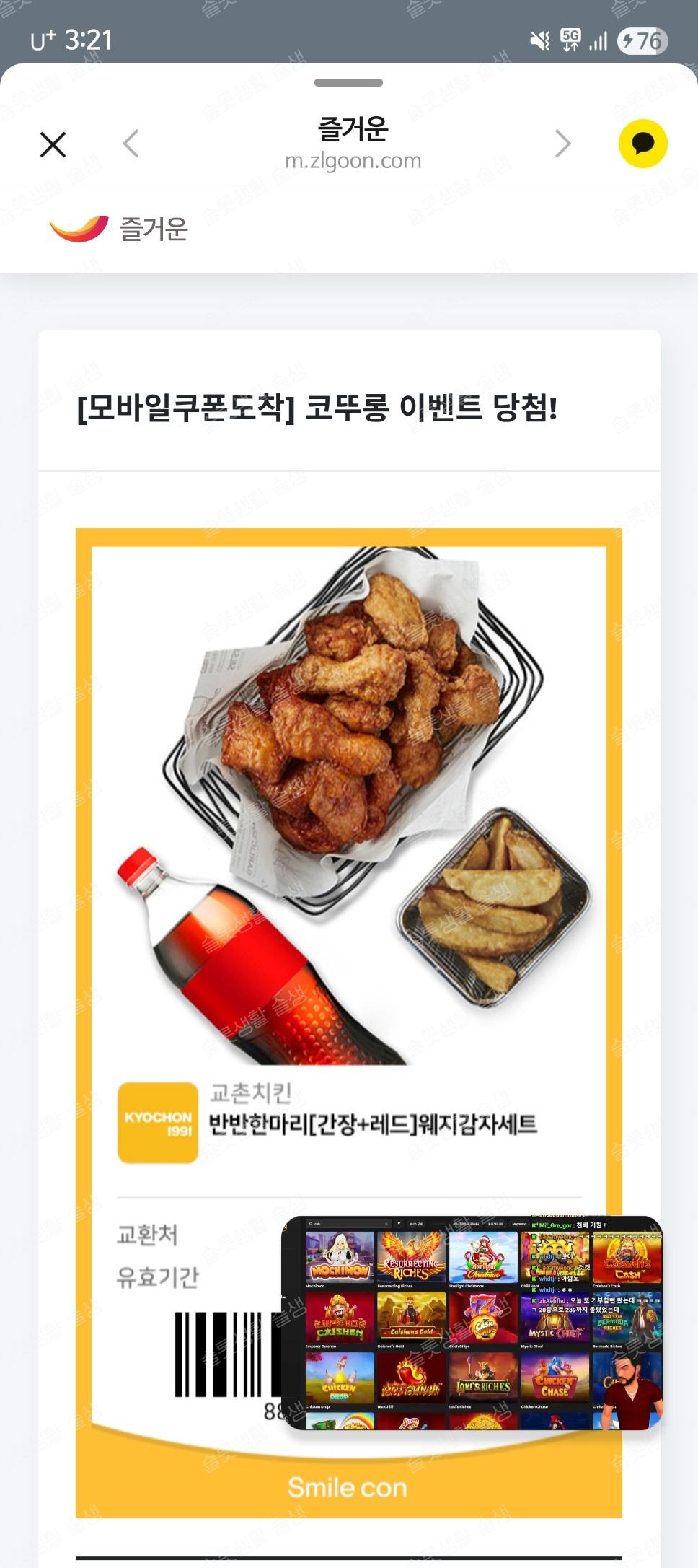Image resolution: width=698 pixels, height=1568 pixels.
Task: Go forward to the next web page
Action: pyautogui.click(x=562, y=144)
